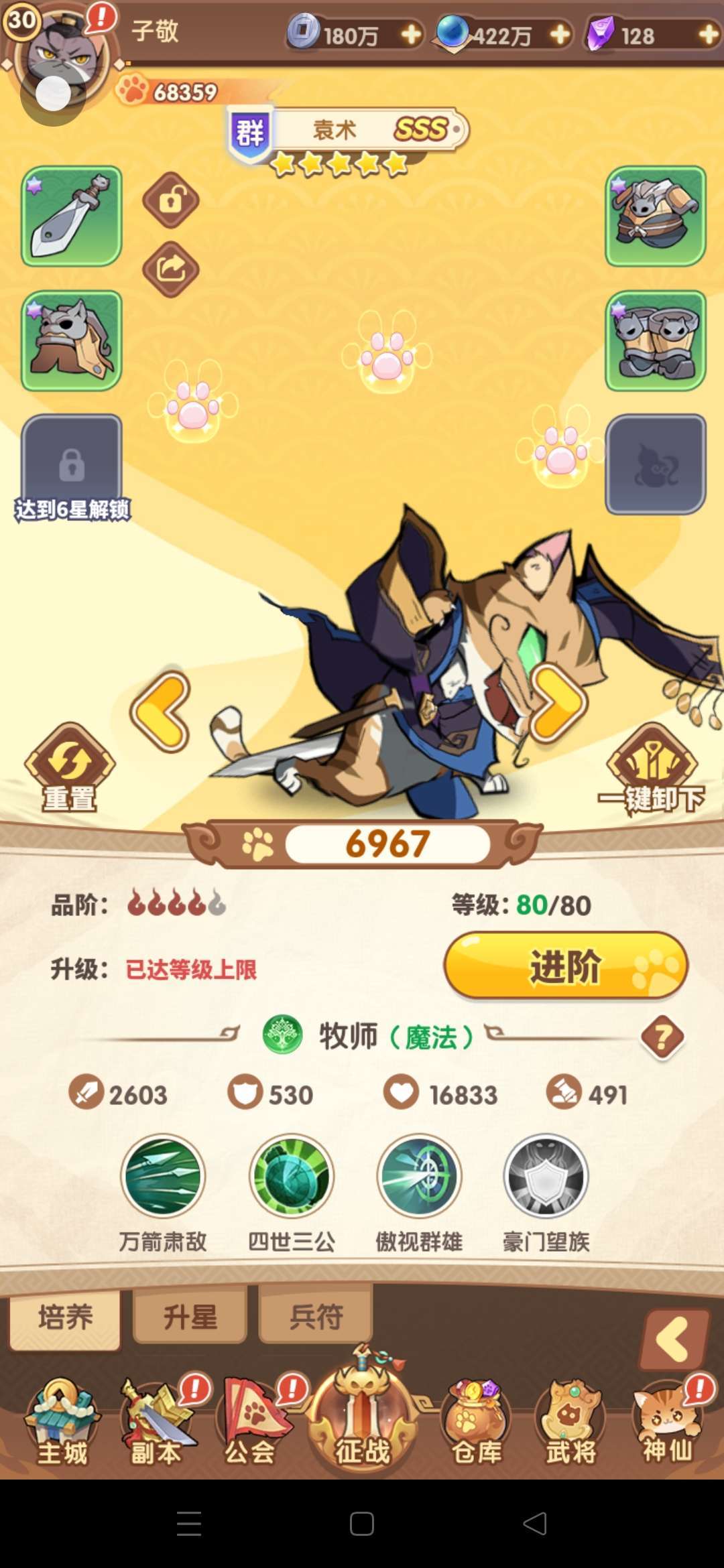
Task: Open the sword weapon equipment slot
Action: (71, 216)
